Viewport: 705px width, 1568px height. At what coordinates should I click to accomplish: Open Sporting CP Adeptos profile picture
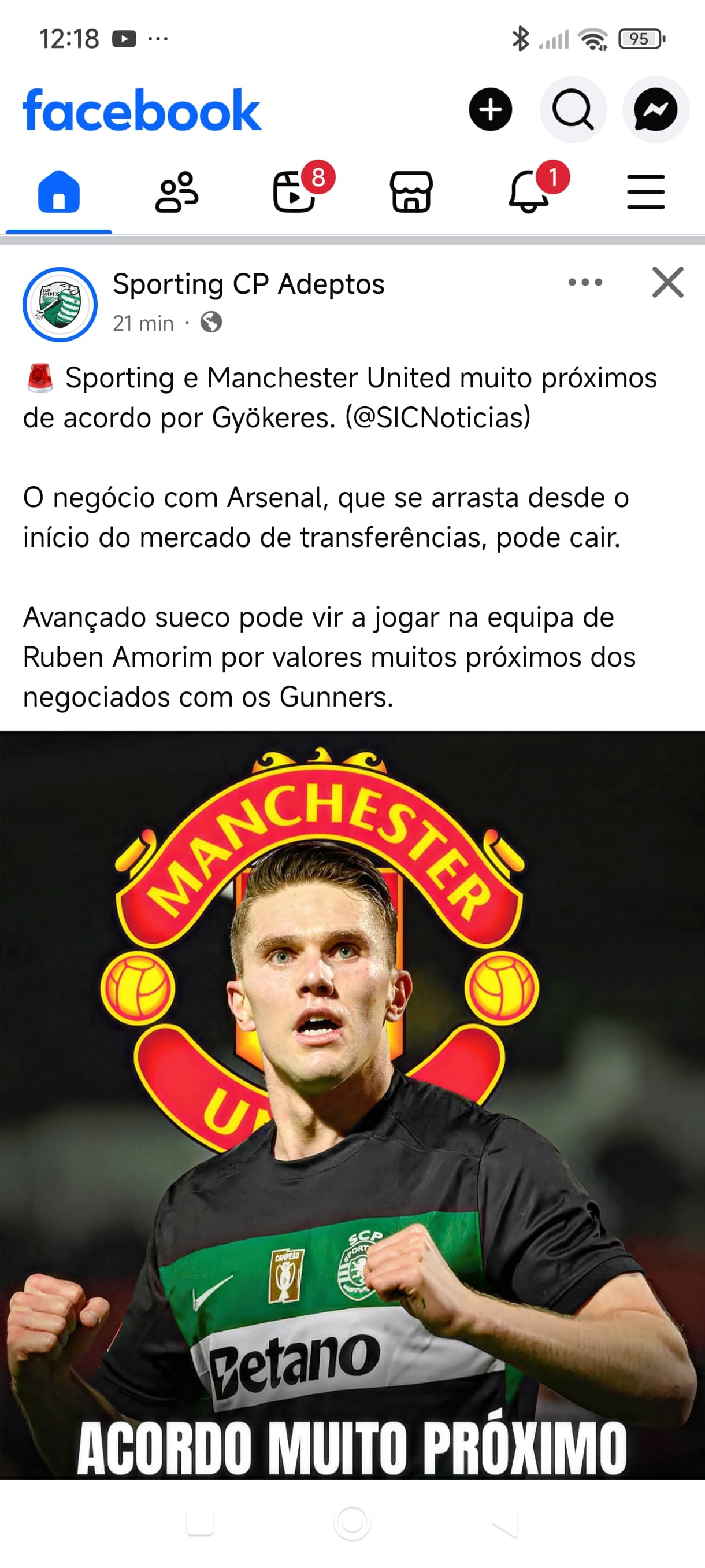pyautogui.click(x=60, y=304)
